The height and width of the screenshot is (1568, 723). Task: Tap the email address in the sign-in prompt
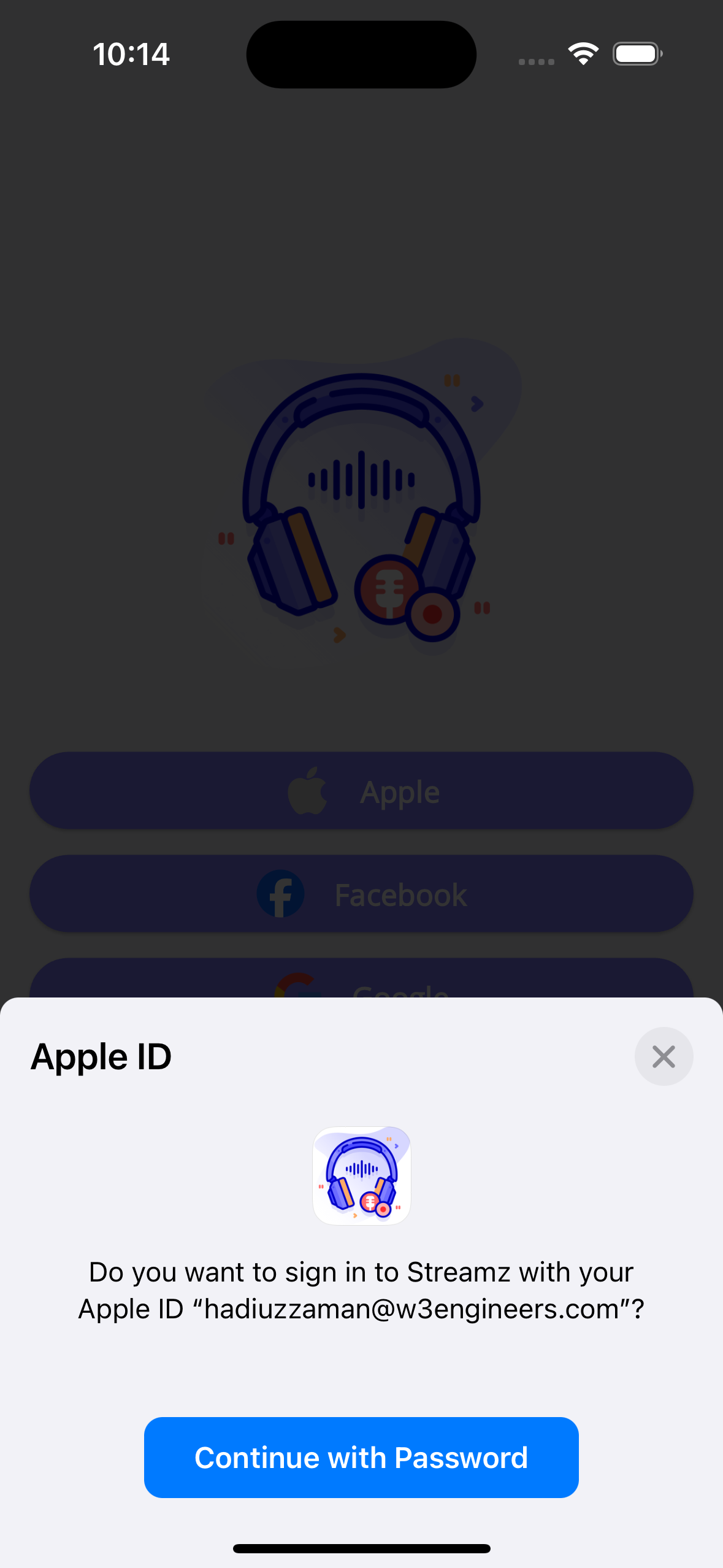click(x=410, y=1307)
